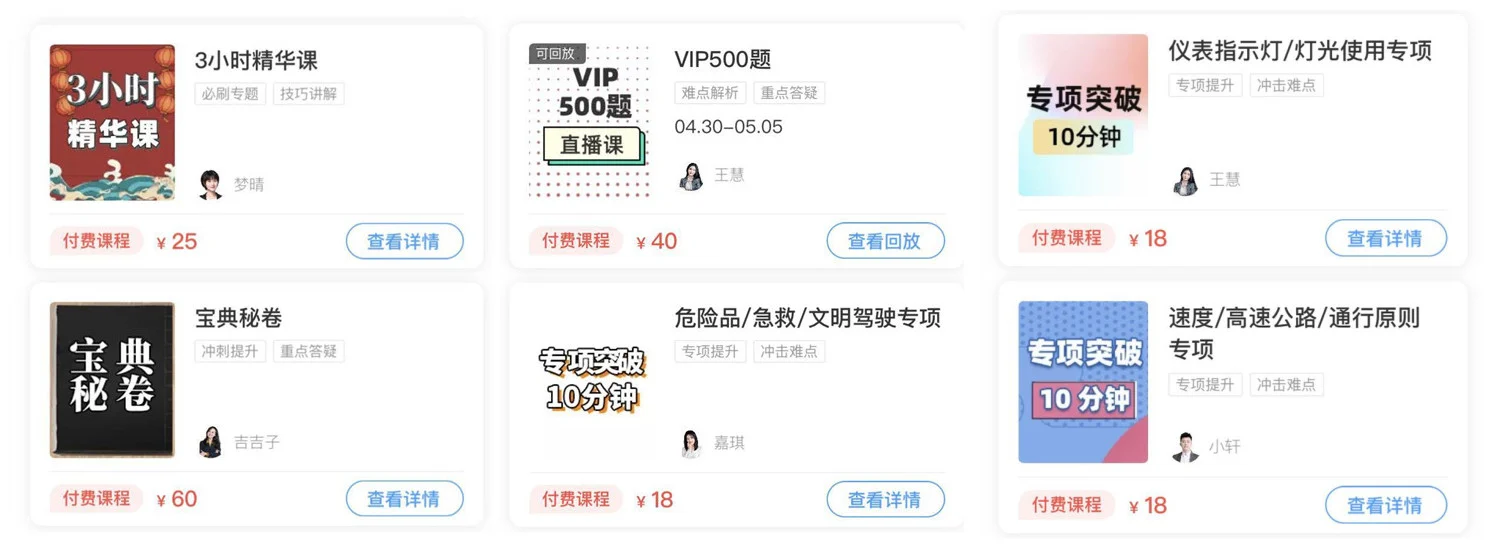
Task: Open the 3小时精华课 course card
Action: coord(256,60)
